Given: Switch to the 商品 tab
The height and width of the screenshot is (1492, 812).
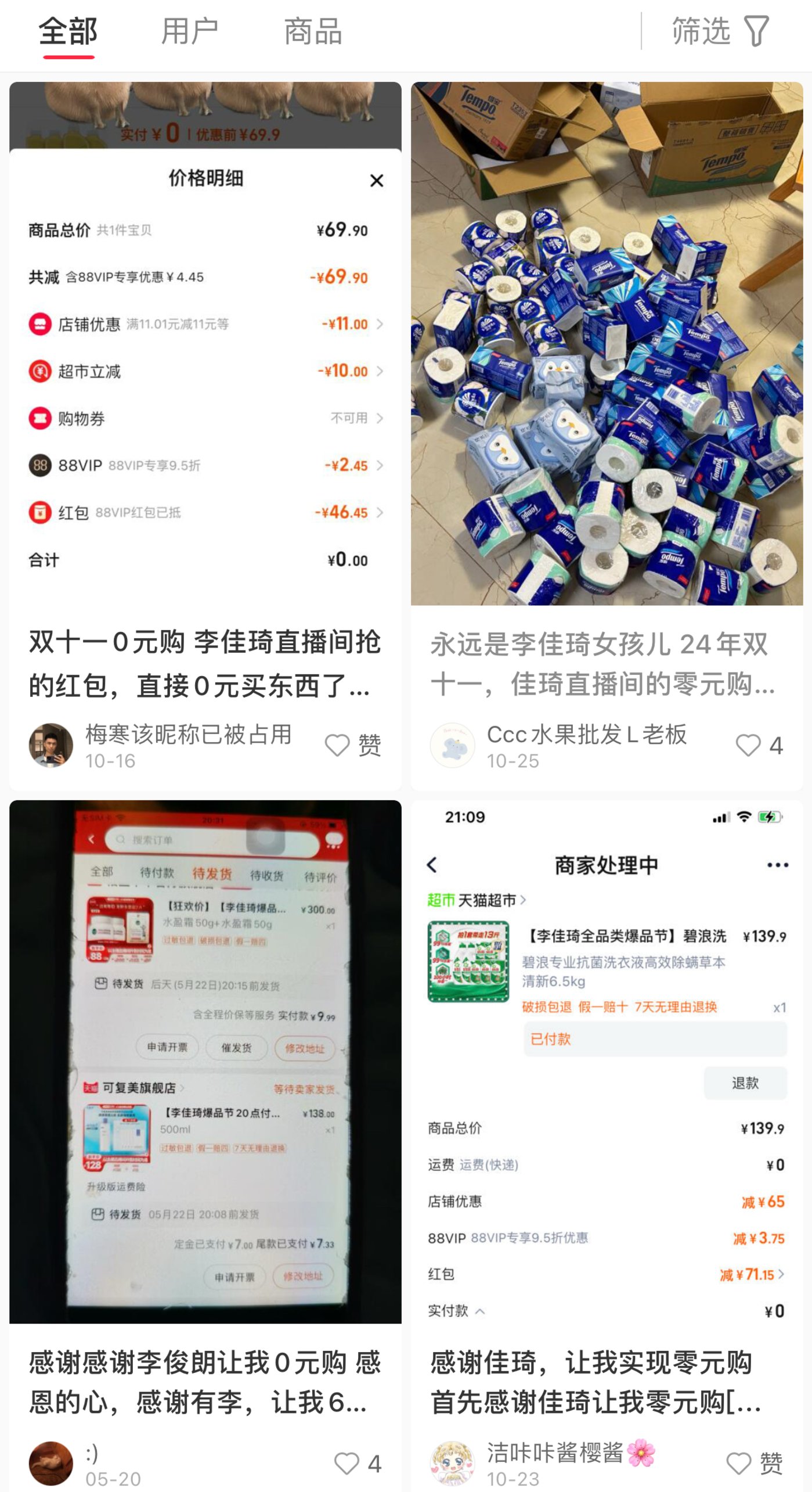Looking at the screenshot, I should (x=313, y=32).
